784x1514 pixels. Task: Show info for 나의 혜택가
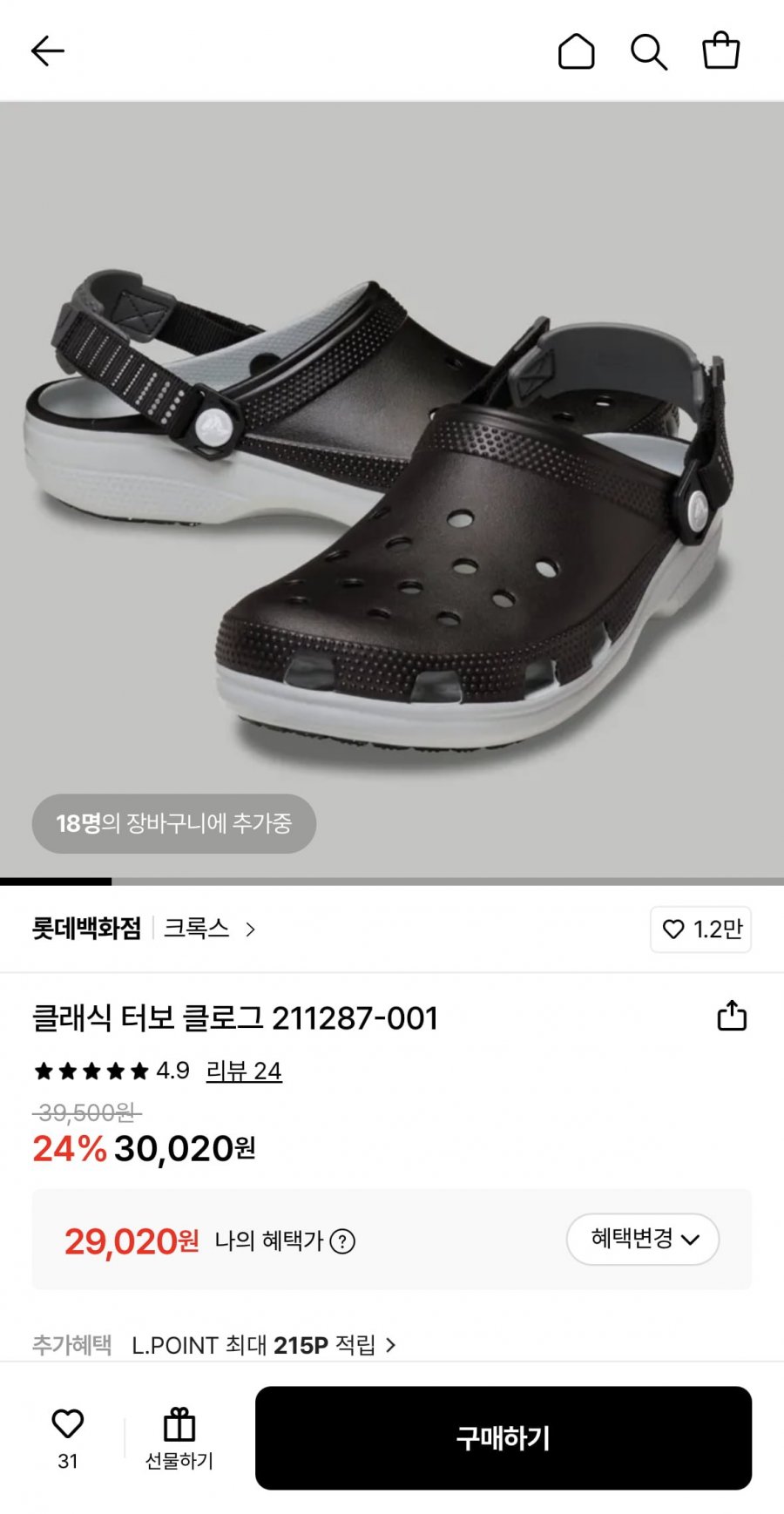coord(342,1241)
